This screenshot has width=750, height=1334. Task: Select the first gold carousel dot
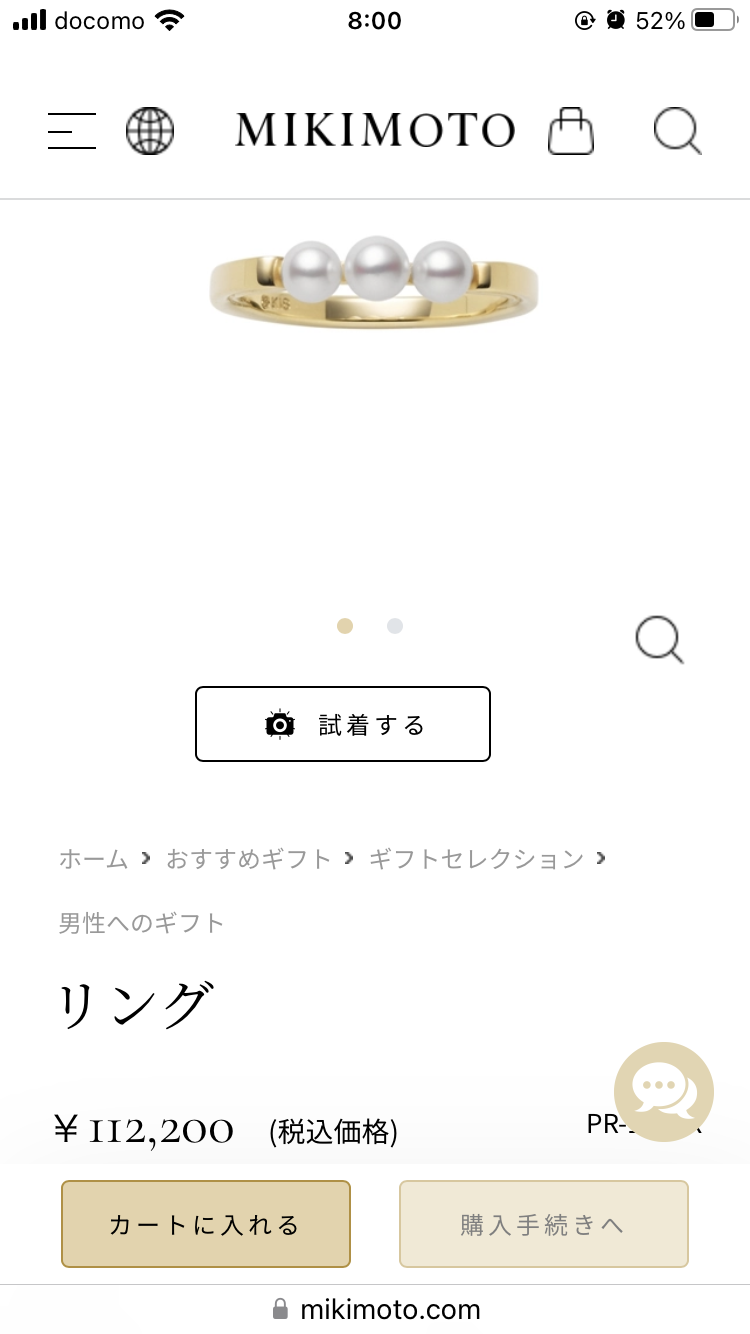[345, 625]
